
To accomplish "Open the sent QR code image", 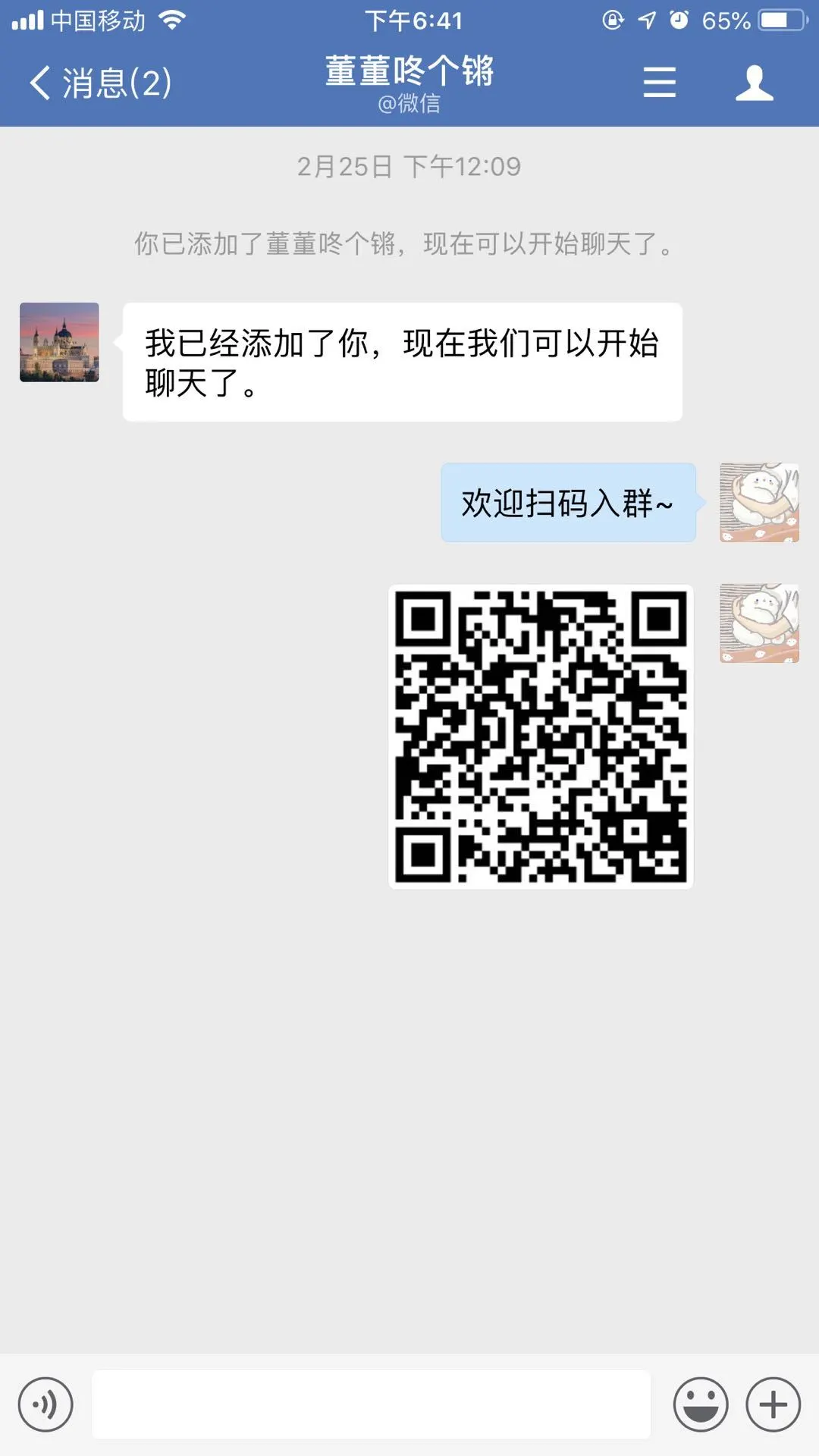I will (x=541, y=736).
